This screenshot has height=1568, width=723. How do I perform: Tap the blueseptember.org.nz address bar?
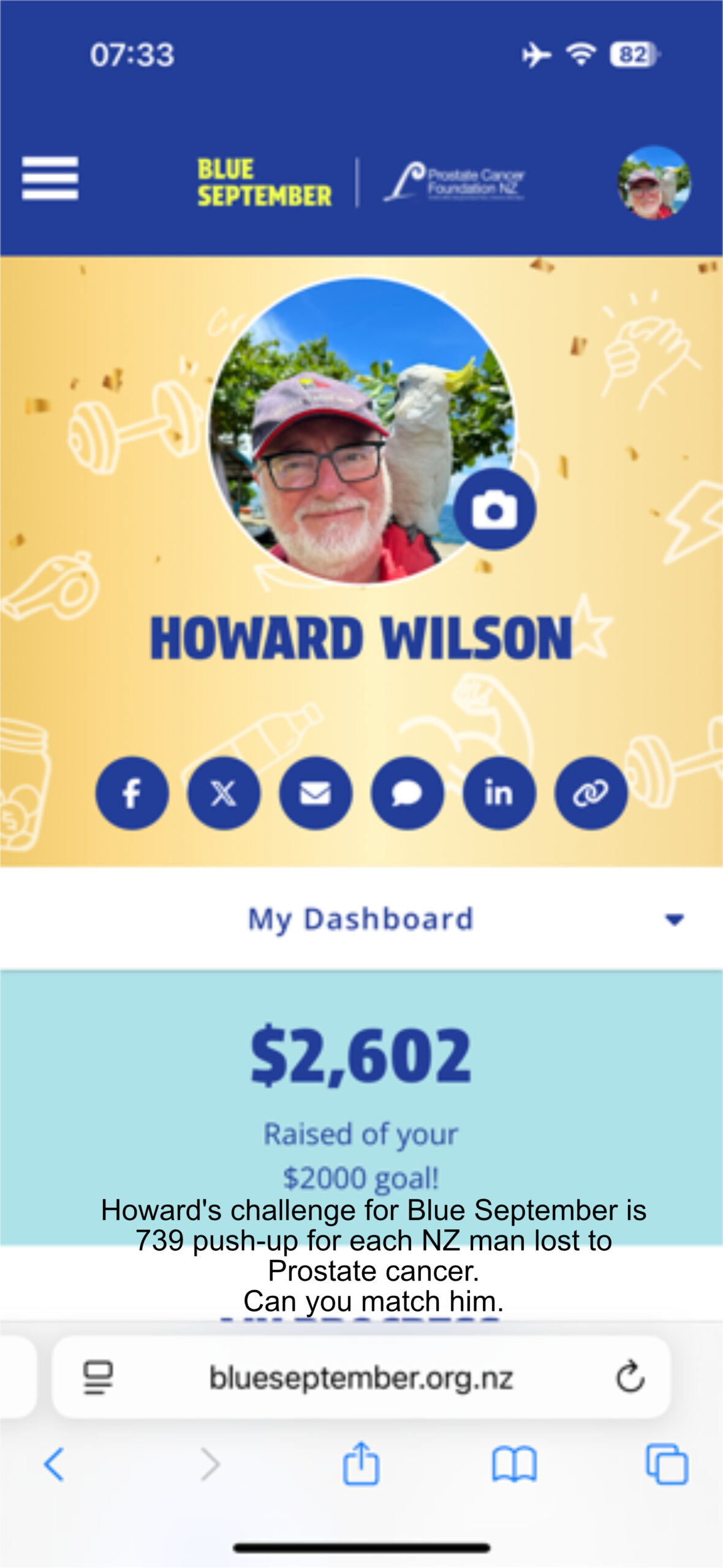click(x=362, y=1378)
